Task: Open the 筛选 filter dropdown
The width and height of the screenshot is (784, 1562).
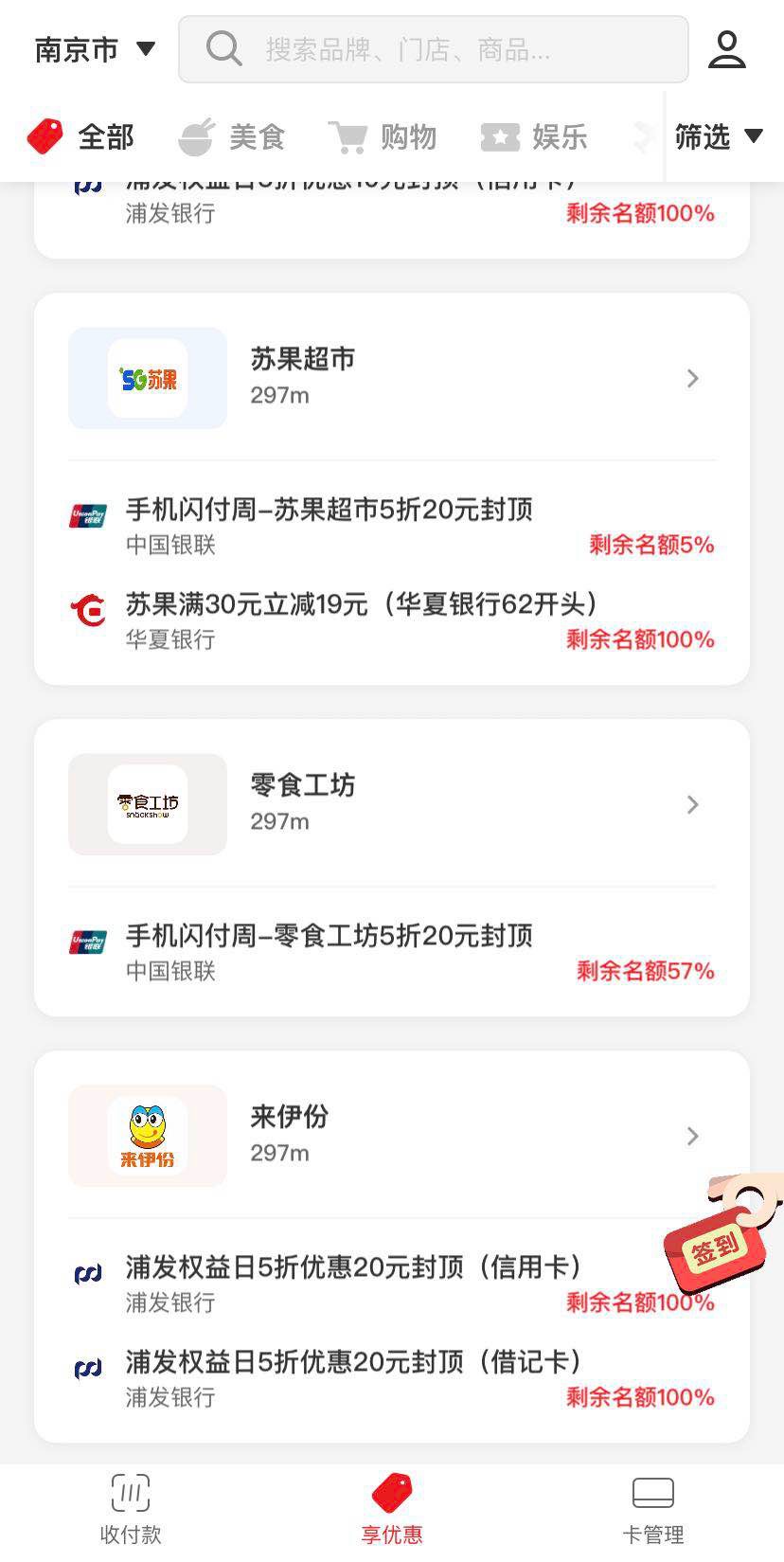Action: coord(720,137)
